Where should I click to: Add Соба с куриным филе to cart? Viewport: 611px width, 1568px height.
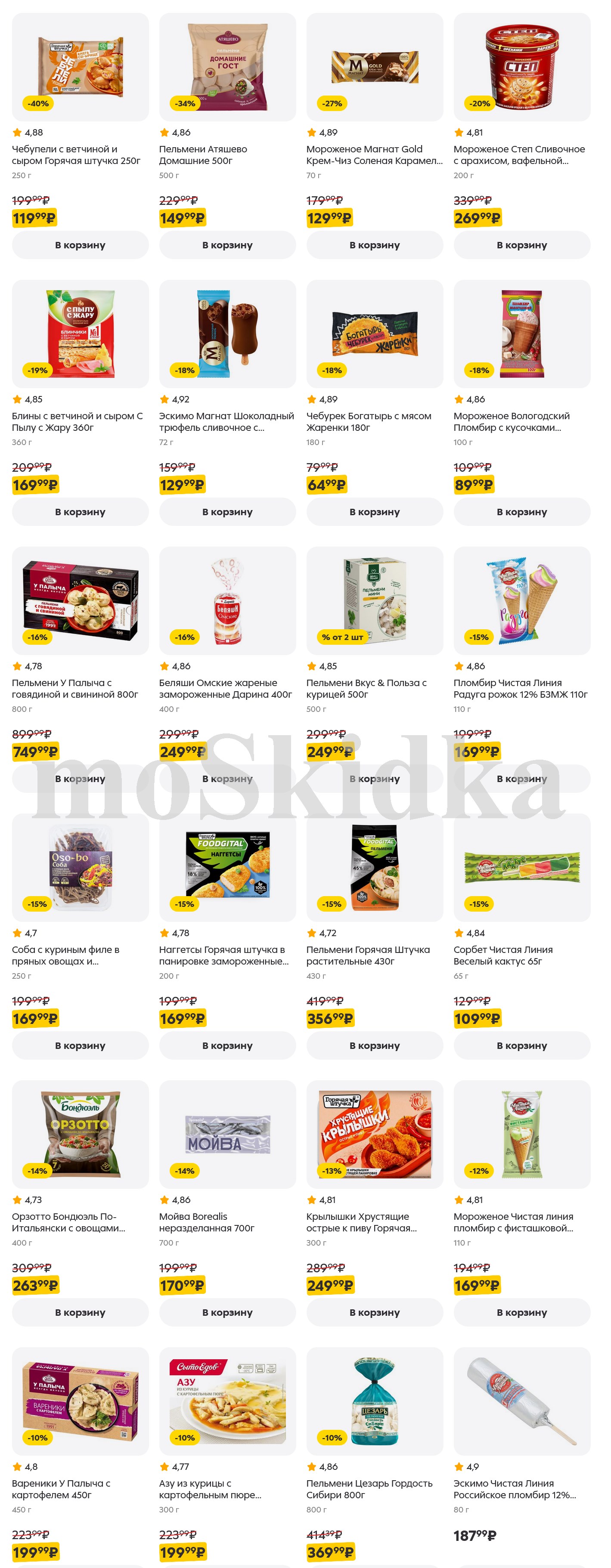pyautogui.click(x=80, y=1045)
